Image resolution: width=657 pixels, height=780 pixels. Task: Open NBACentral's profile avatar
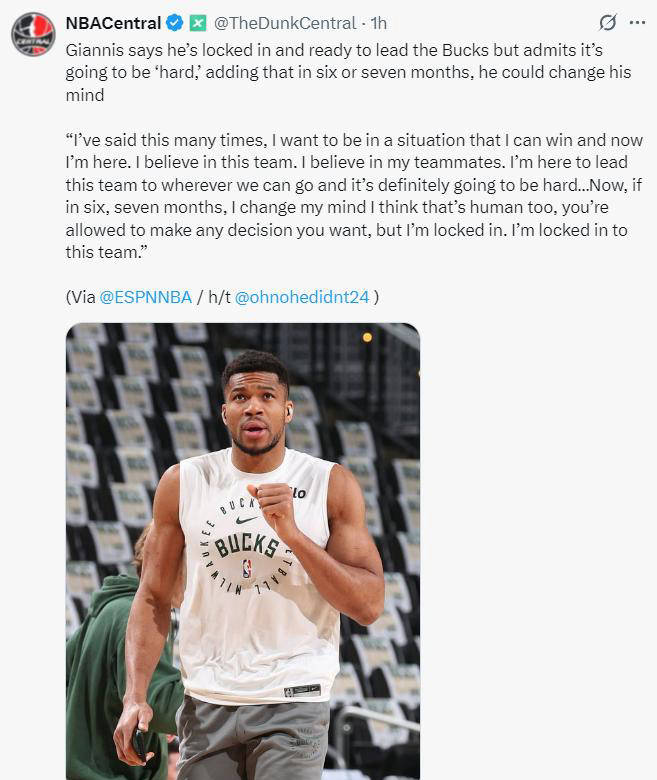click(x=33, y=34)
